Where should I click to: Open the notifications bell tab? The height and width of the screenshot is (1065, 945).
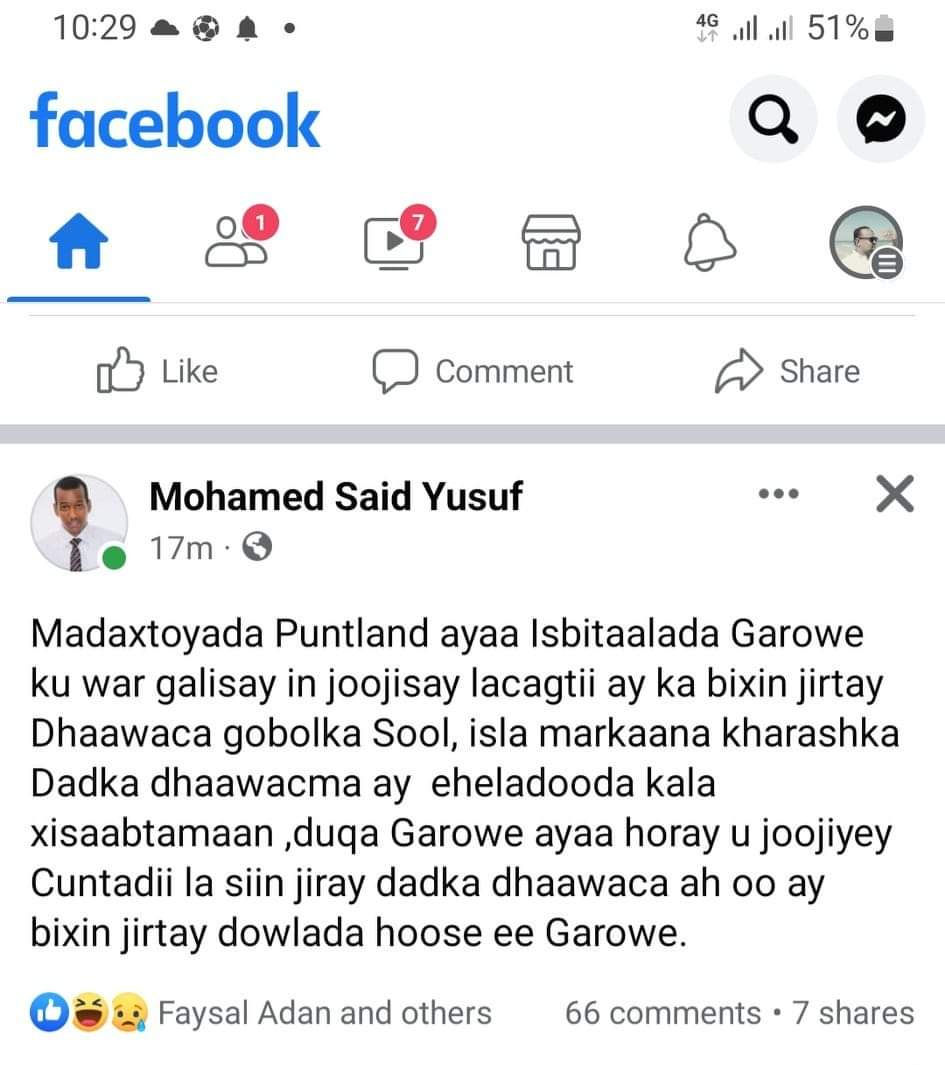click(x=709, y=242)
